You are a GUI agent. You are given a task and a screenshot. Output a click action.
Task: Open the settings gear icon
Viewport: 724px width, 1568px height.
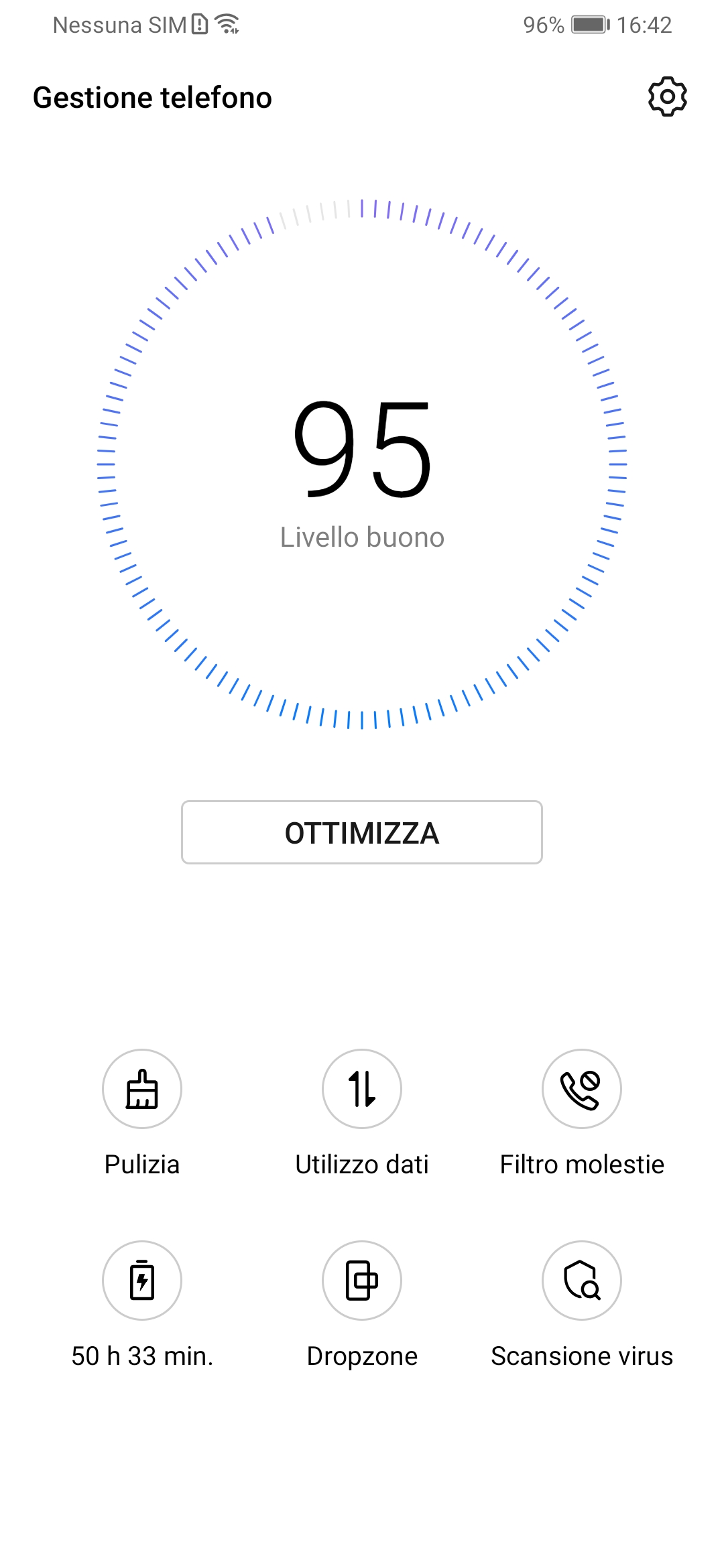(668, 96)
